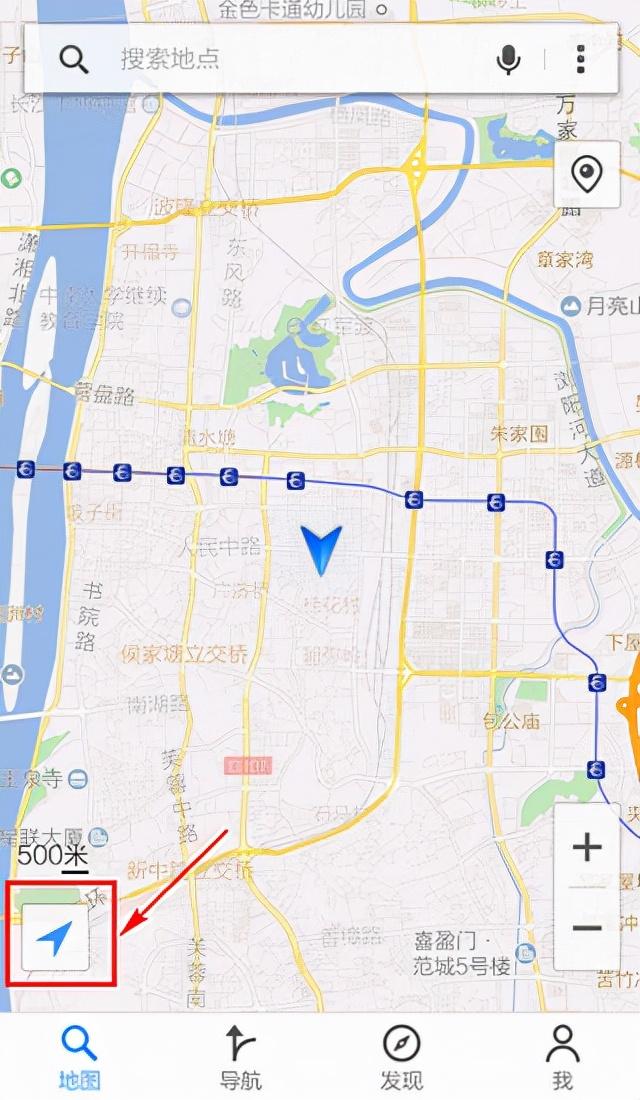Open the 发现 tab

pos(401,1056)
